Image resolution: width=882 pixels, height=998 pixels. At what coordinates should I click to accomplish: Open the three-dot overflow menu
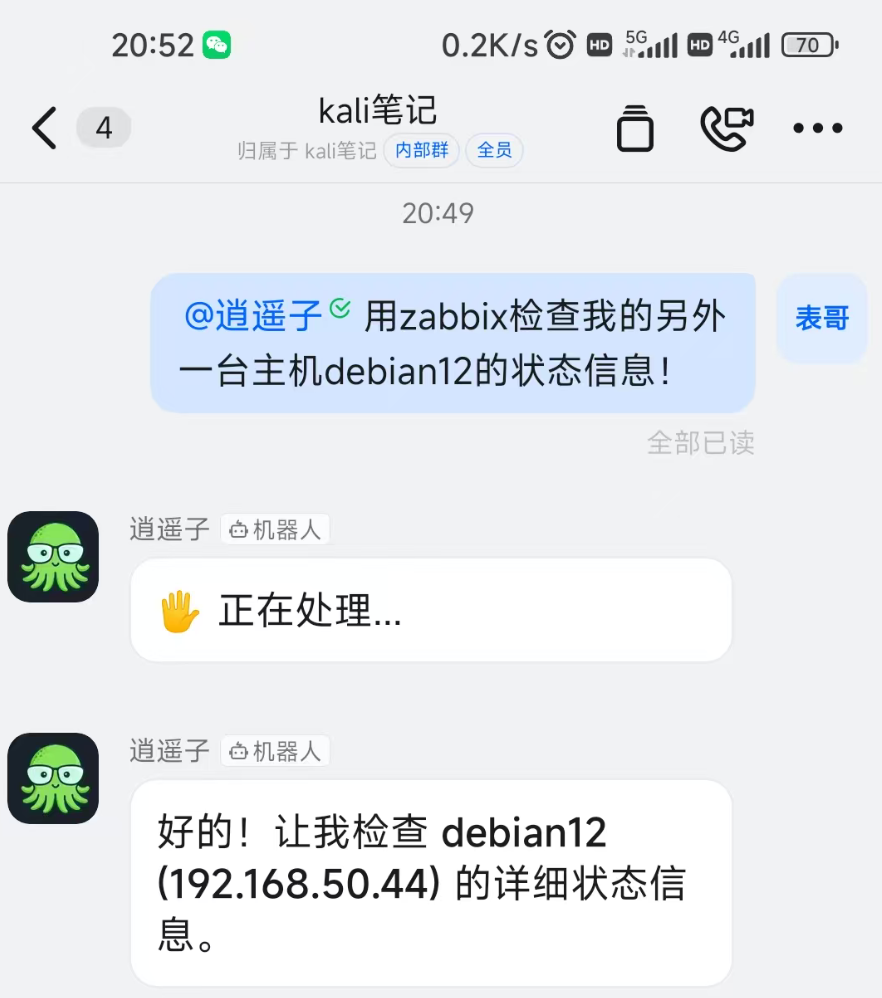817,128
